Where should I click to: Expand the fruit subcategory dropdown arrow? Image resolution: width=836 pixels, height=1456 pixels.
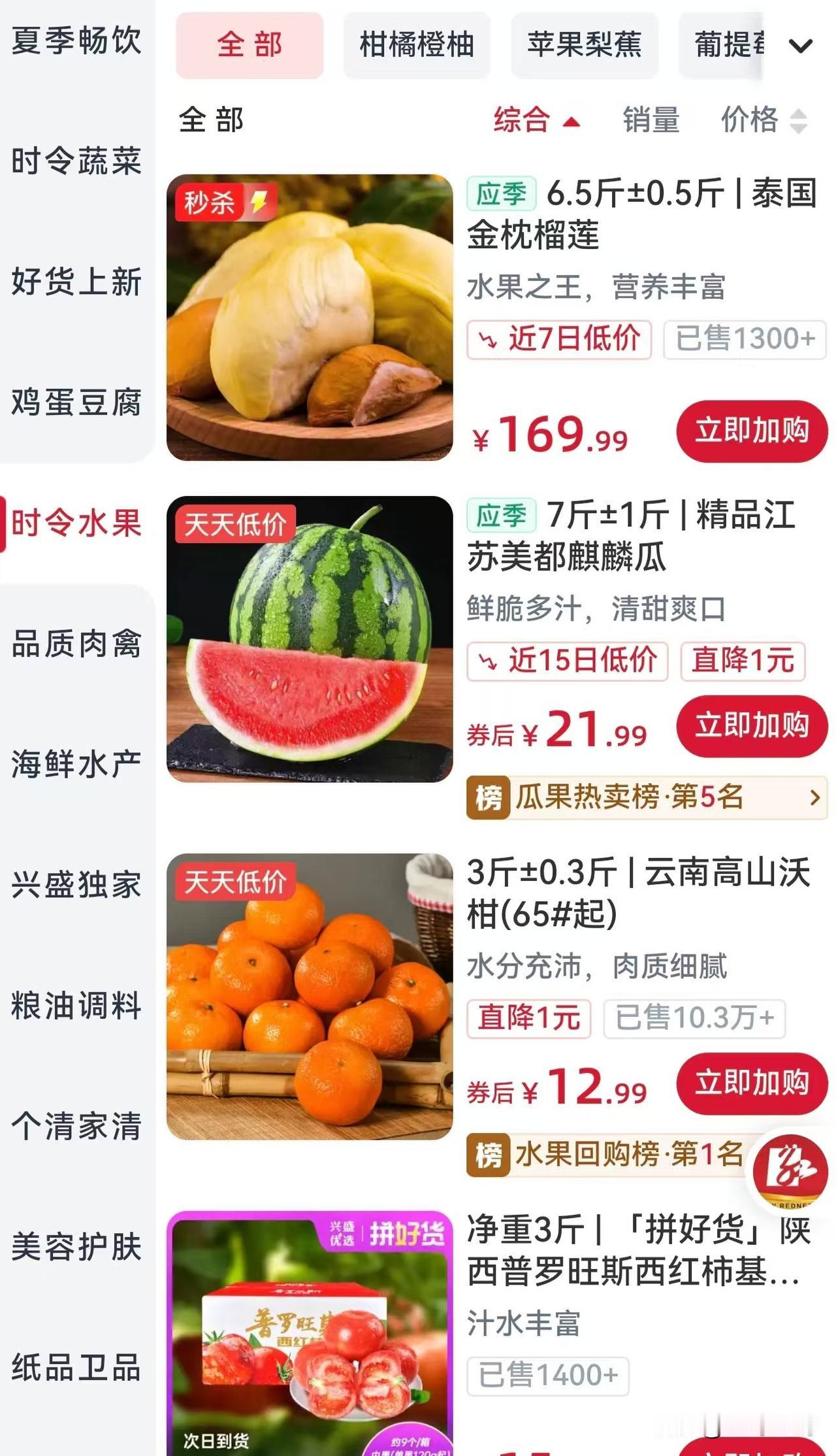coord(801,46)
